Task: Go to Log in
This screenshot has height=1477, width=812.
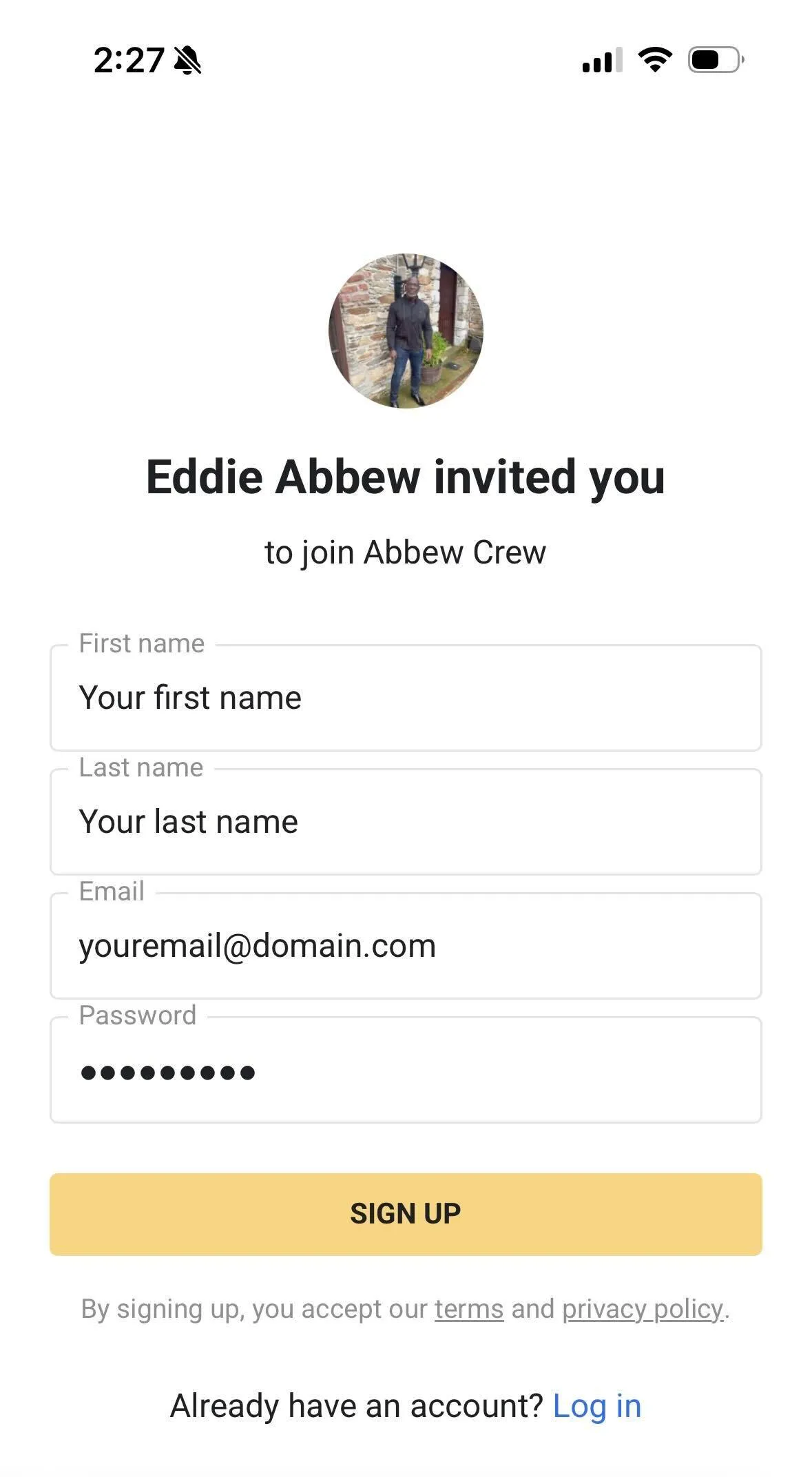Action: (597, 1406)
